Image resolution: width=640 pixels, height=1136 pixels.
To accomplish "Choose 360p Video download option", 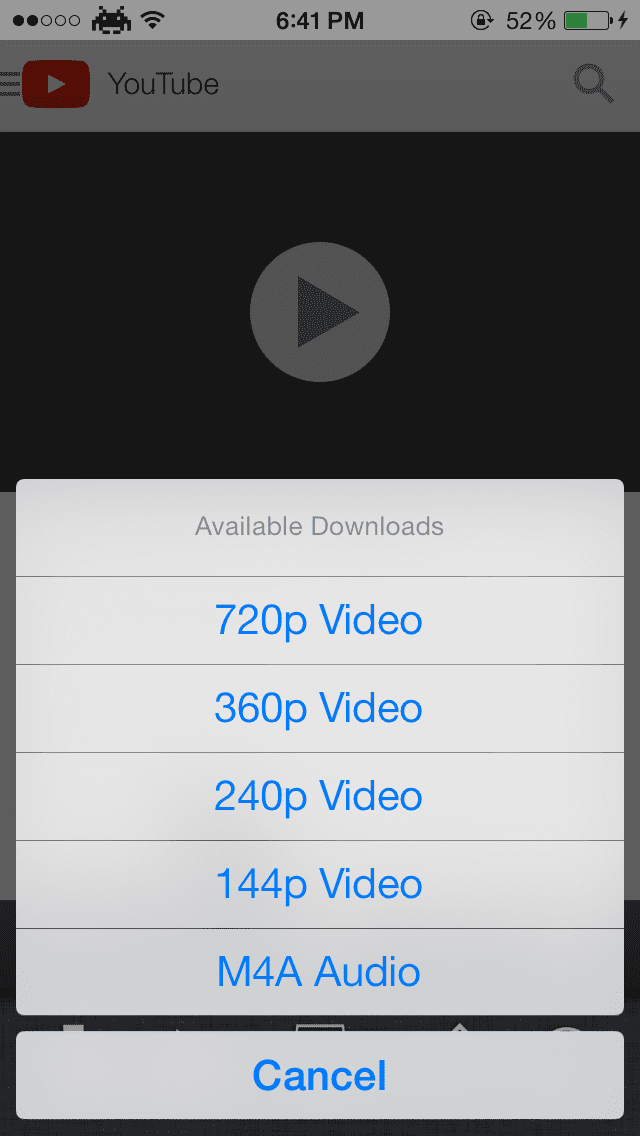I will point(320,709).
